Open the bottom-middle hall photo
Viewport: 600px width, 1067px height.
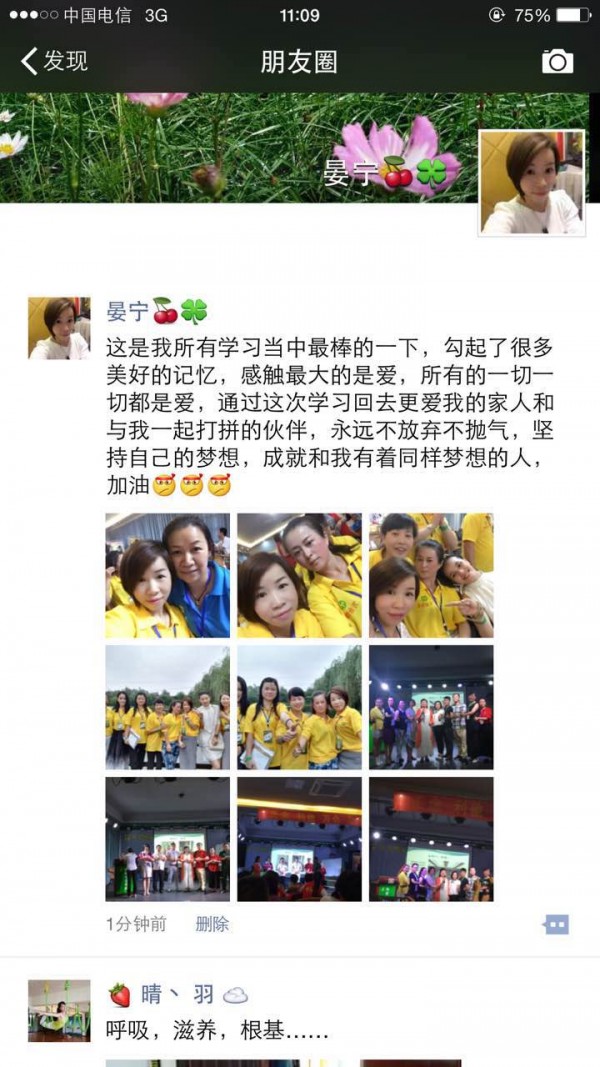(x=299, y=839)
